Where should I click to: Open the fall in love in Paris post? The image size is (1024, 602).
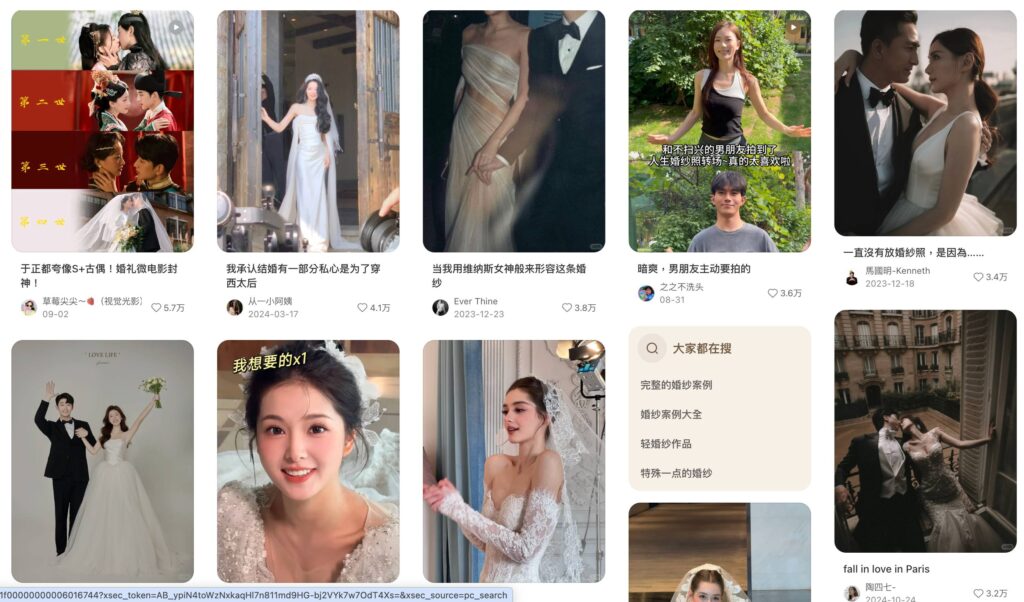[925, 431]
